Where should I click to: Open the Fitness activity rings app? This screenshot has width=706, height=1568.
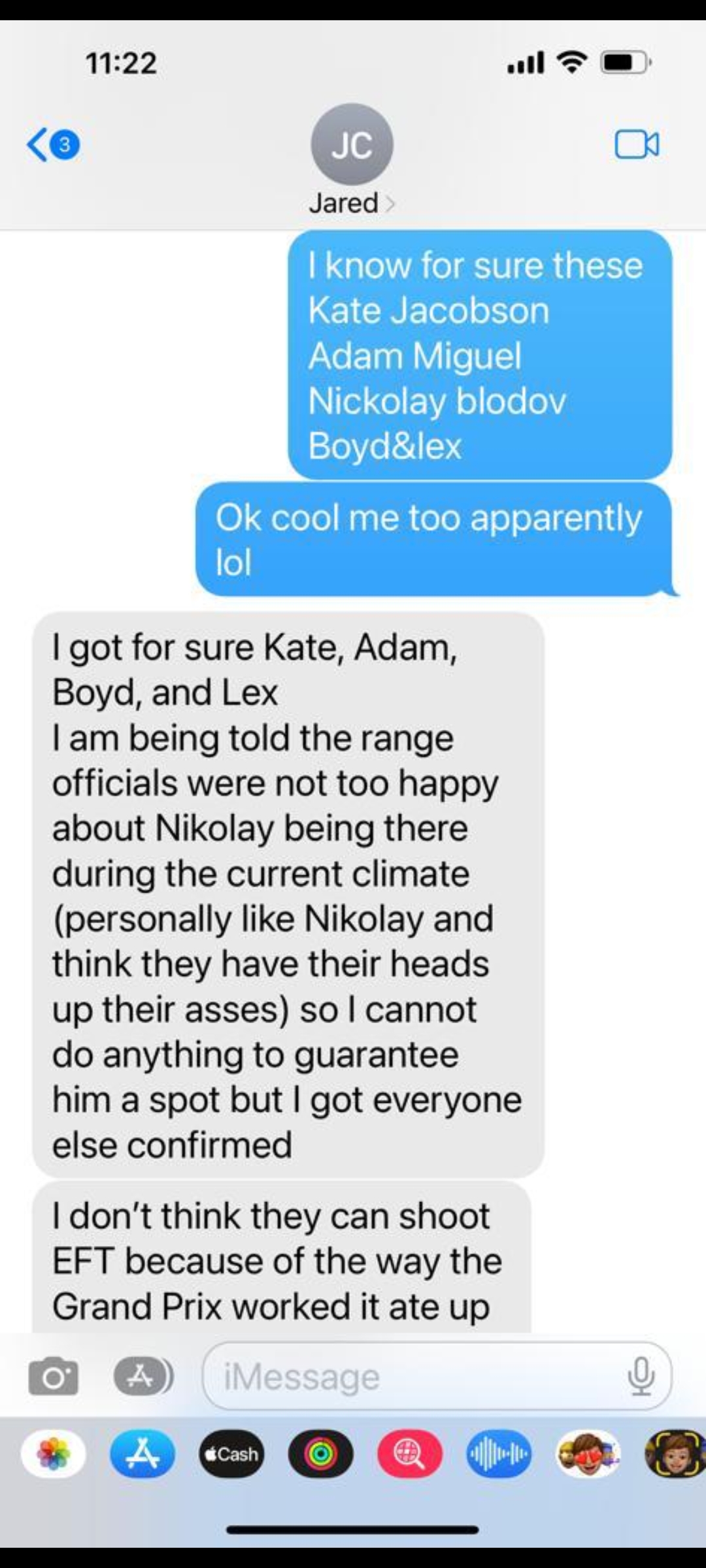point(320,1454)
